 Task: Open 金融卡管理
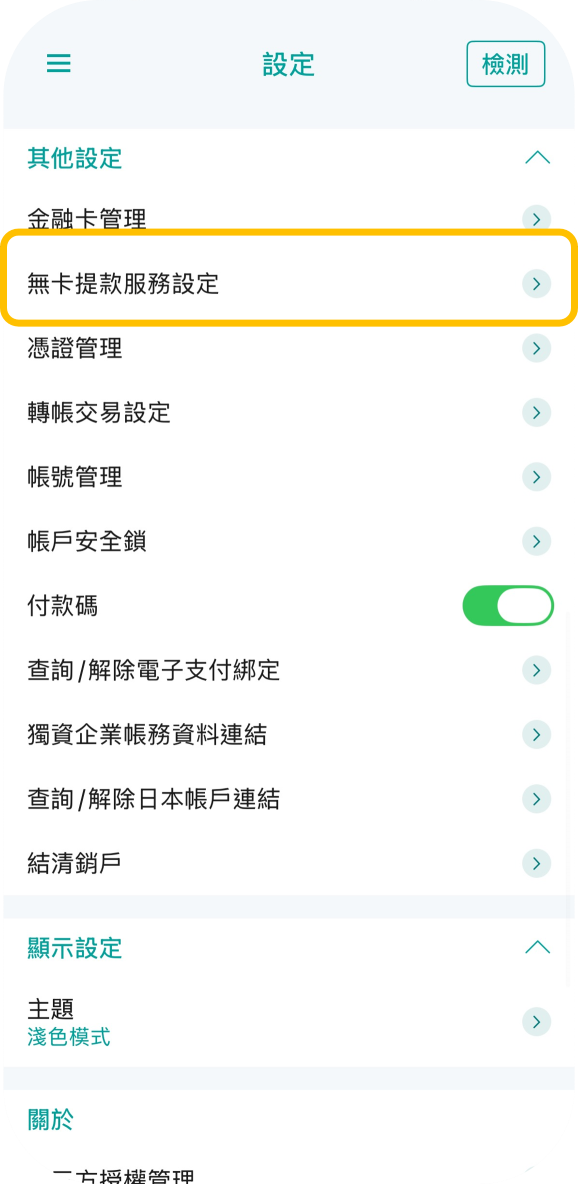pyautogui.click(x=289, y=219)
